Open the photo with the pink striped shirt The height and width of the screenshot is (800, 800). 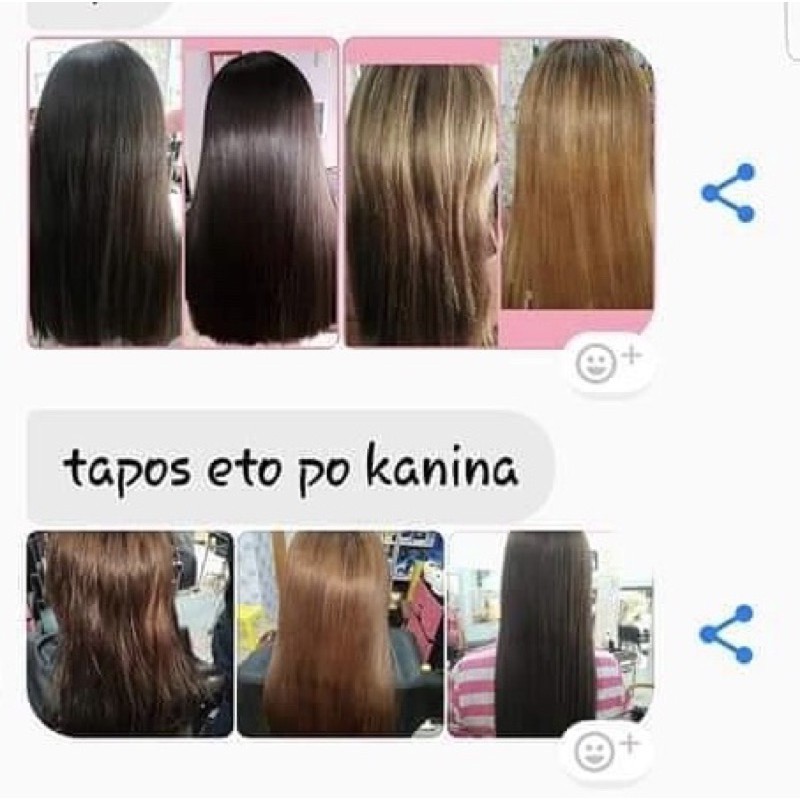tap(550, 634)
